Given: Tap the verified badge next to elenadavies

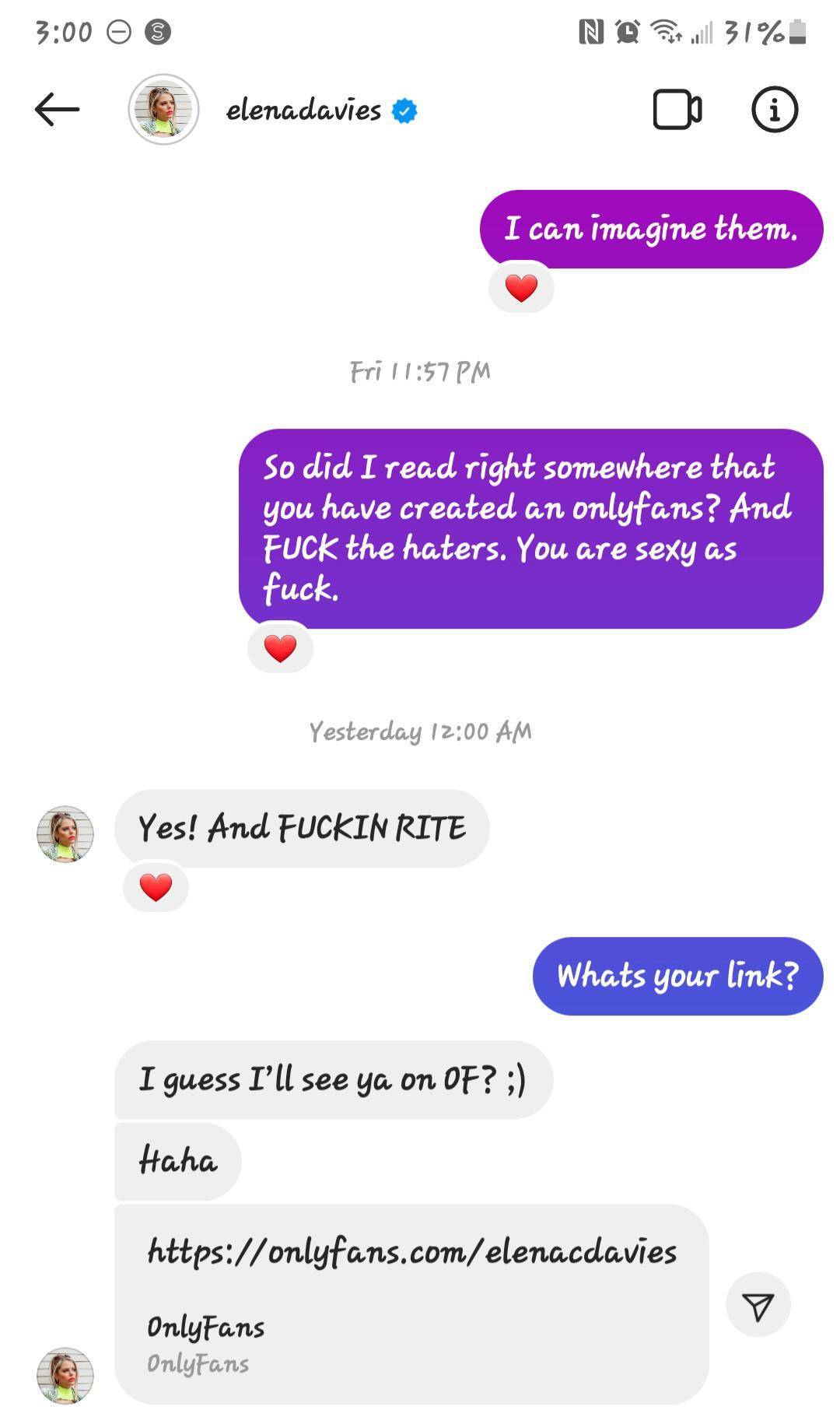Looking at the screenshot, I should point(405,111).
